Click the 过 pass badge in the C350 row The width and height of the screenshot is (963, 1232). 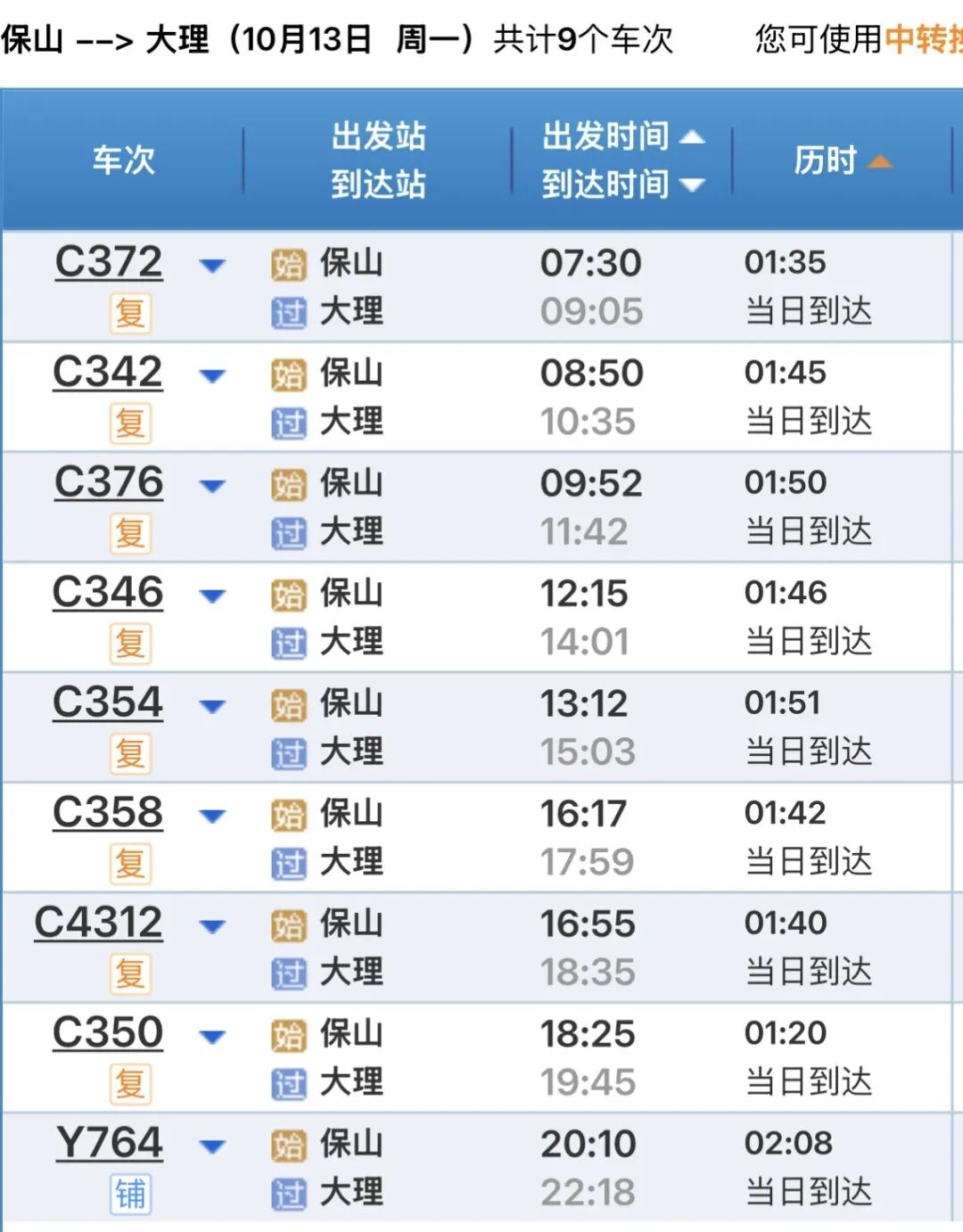(x=287, y=1084)
